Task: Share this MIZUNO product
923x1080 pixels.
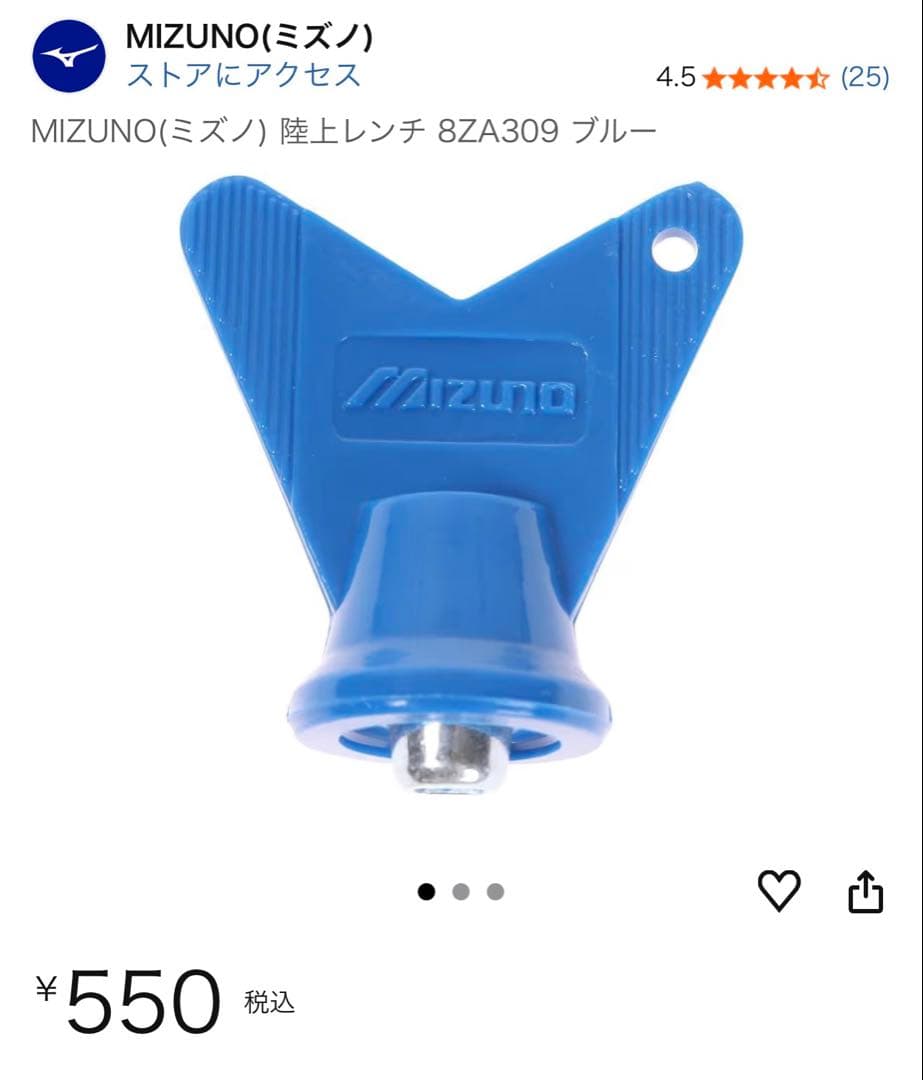Action: click(866, 892)
